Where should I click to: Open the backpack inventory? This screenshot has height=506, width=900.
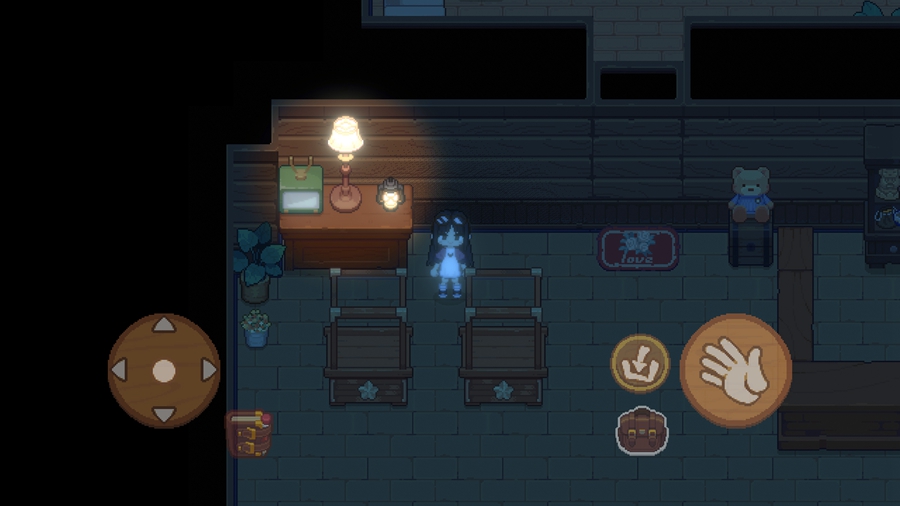[642, 431]
